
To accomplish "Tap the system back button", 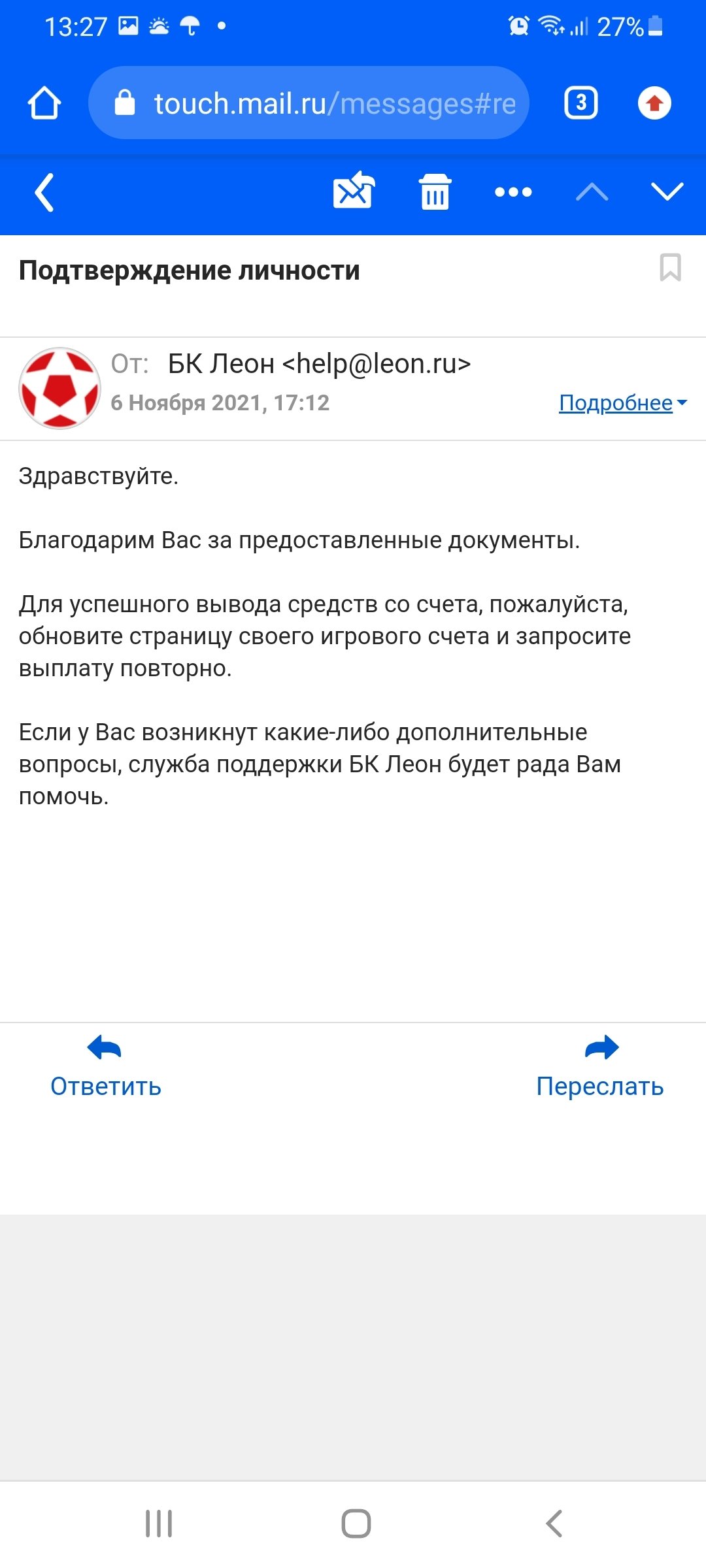I will coord(554,1524).
